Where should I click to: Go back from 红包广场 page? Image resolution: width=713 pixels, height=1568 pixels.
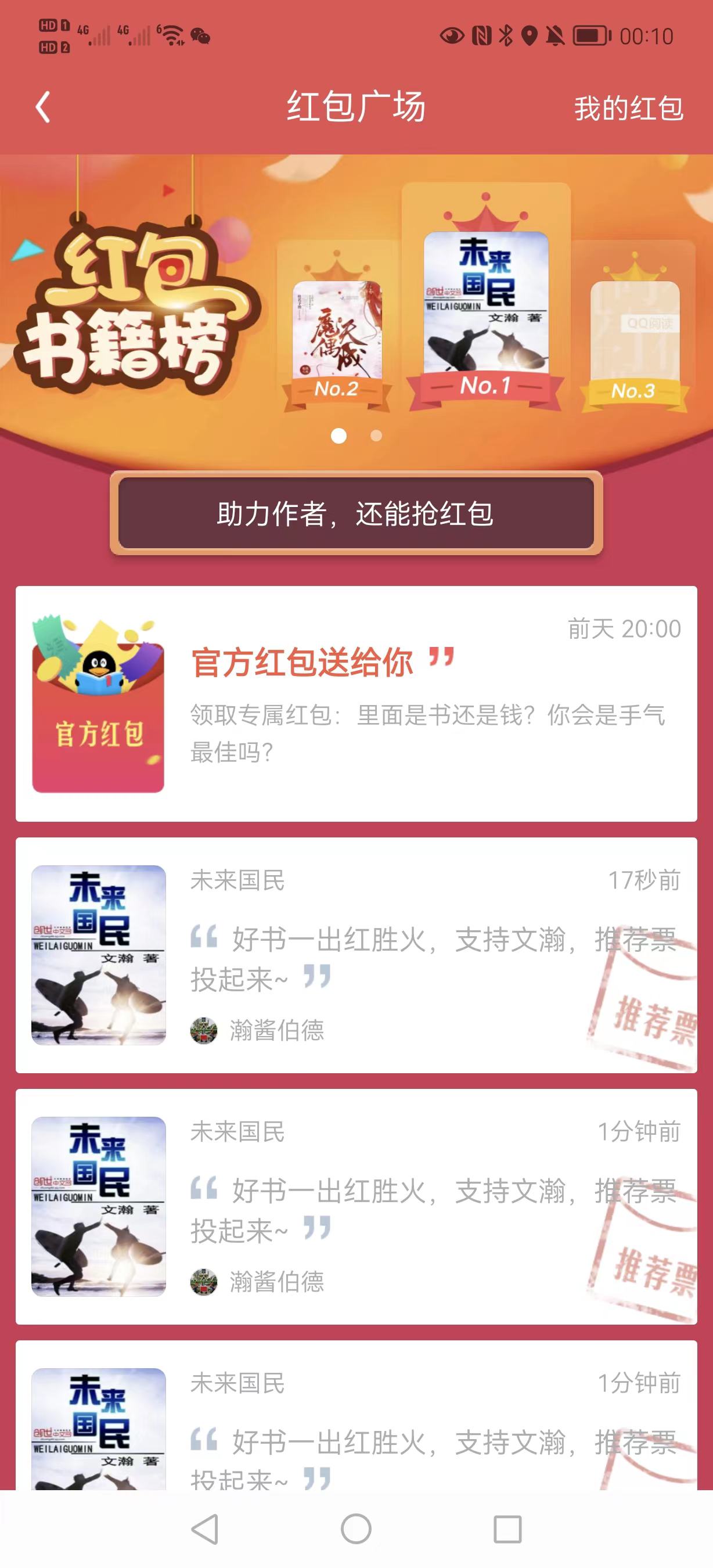point(42,108)
